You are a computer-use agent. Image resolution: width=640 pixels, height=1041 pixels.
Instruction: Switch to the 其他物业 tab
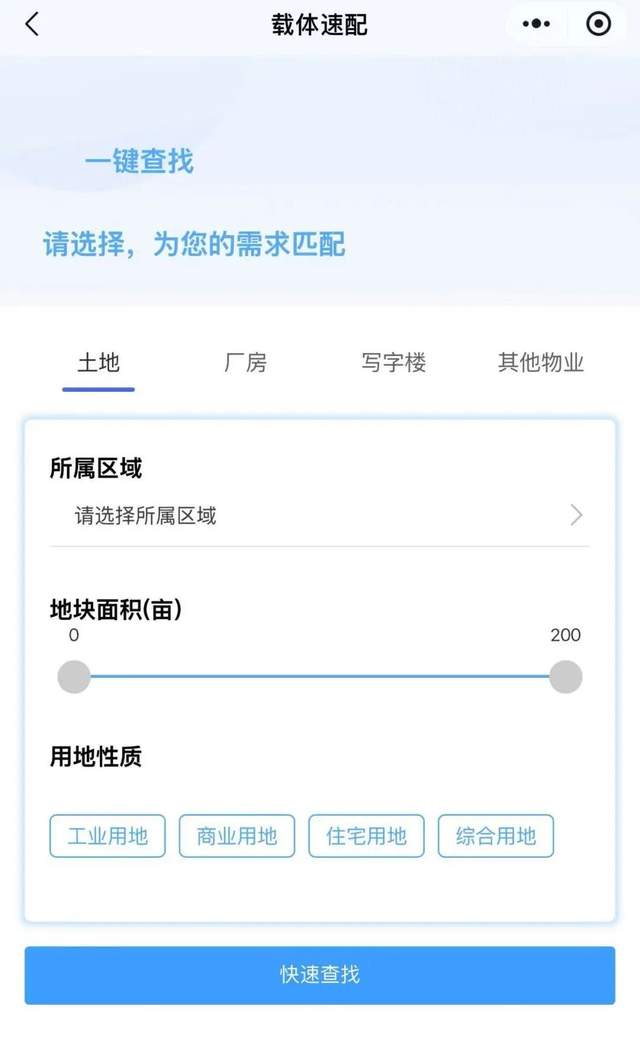tap(541, 363)
